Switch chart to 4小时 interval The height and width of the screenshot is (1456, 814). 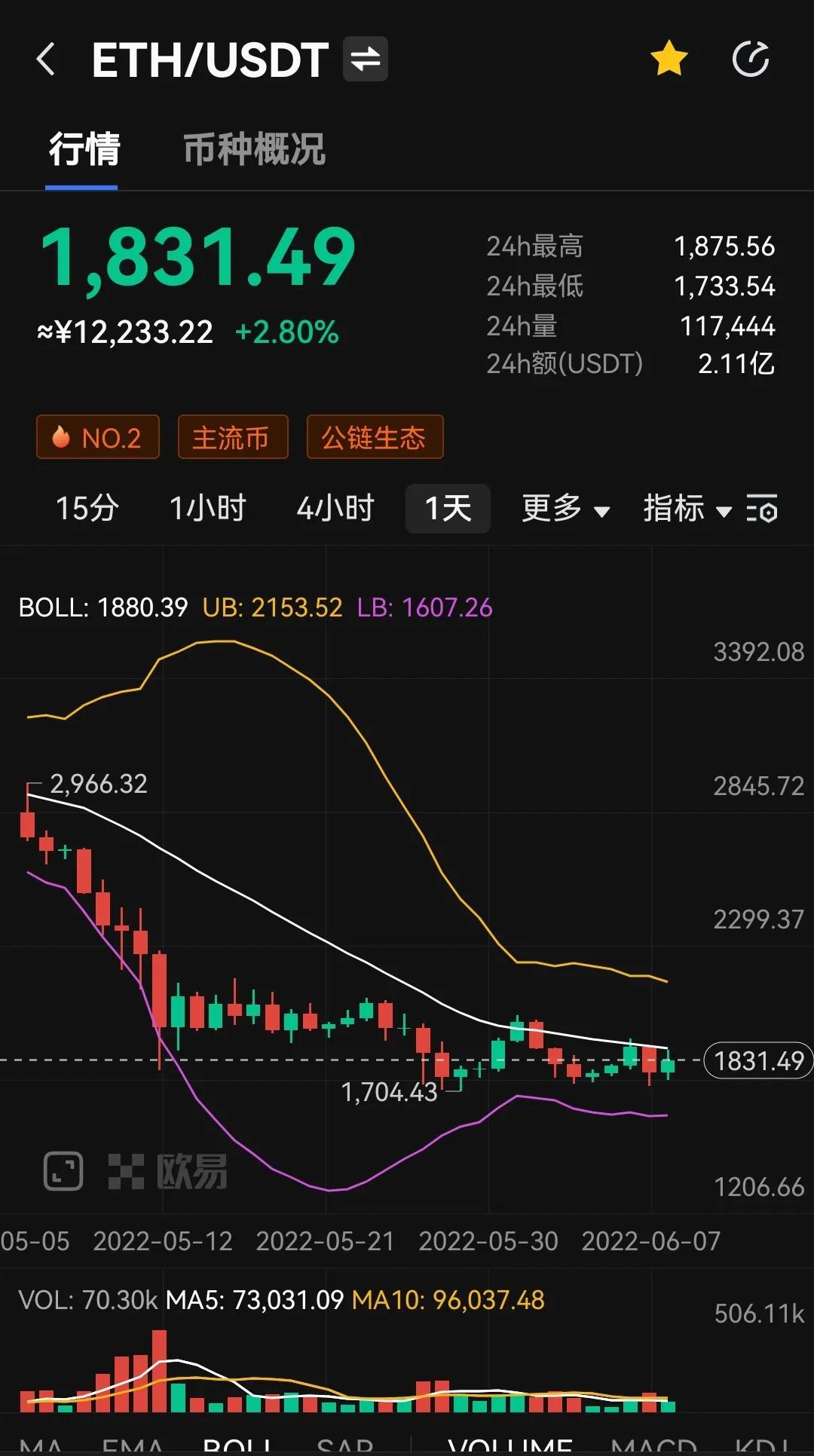335,509
